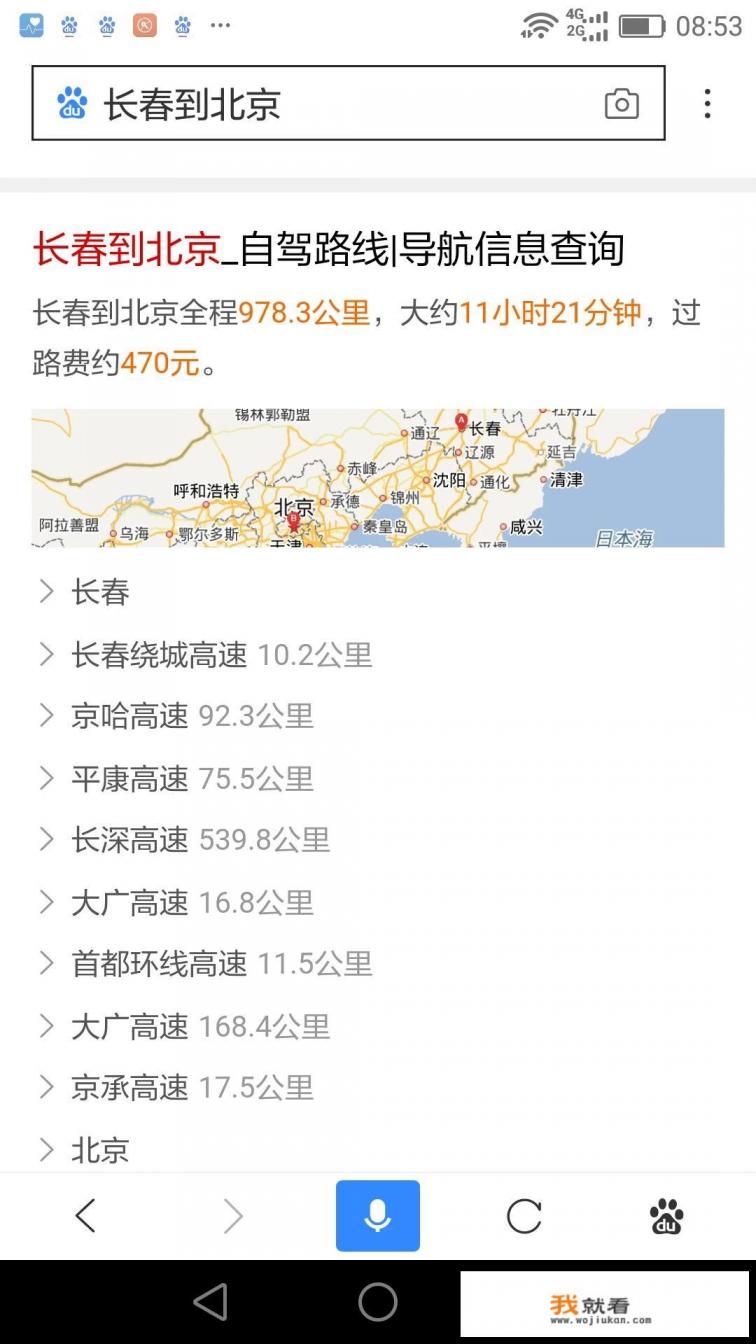Tap the page refresh icon
Image resolution: width=756 pixels, height=1344 pixels.
tap(523, 1215)
